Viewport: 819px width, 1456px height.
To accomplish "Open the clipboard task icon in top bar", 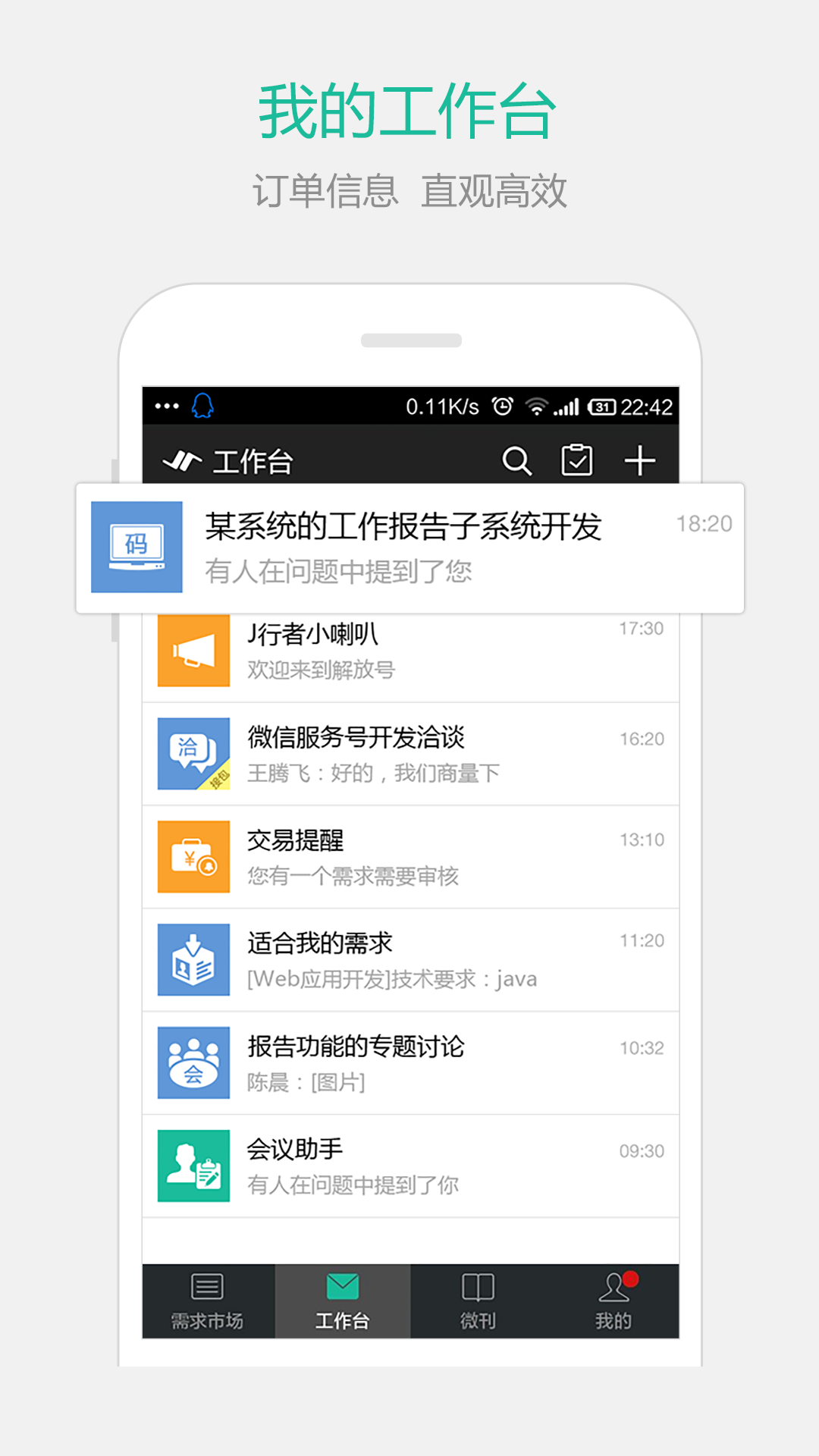I will (x=578, y=459).
